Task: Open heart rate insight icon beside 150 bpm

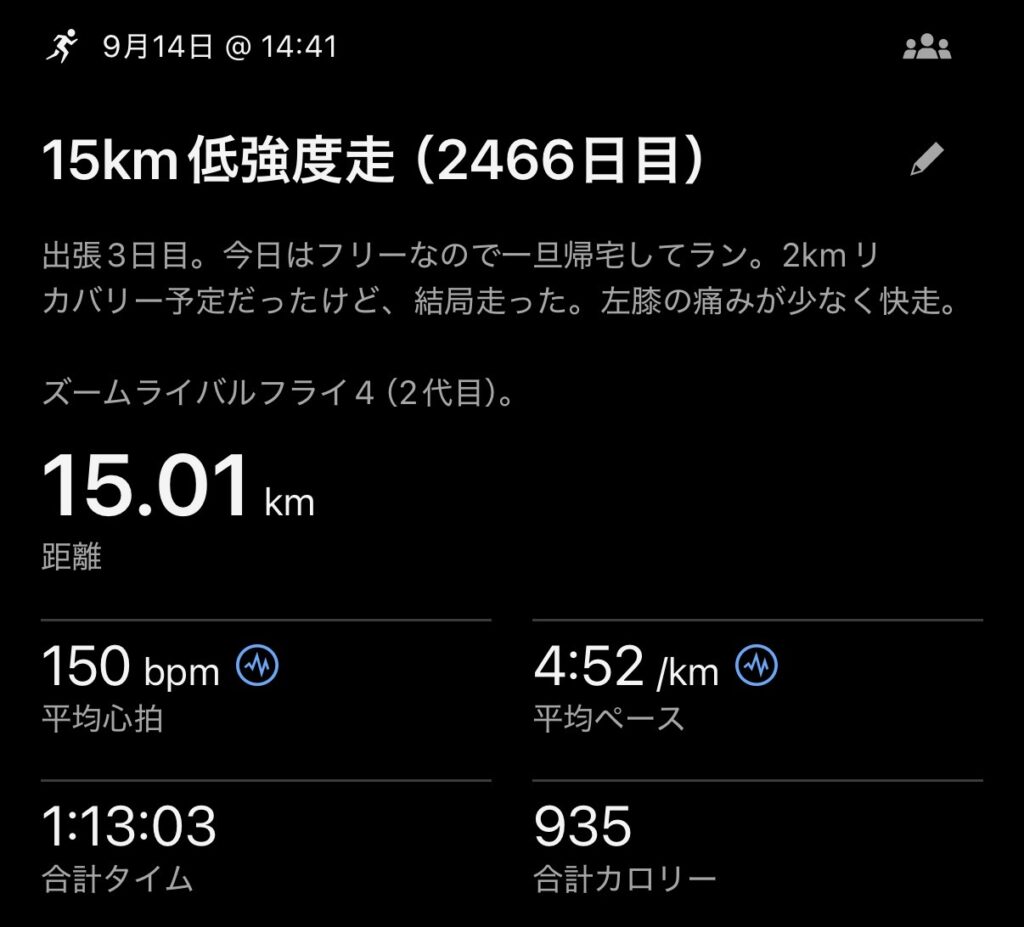Action: 257,665
